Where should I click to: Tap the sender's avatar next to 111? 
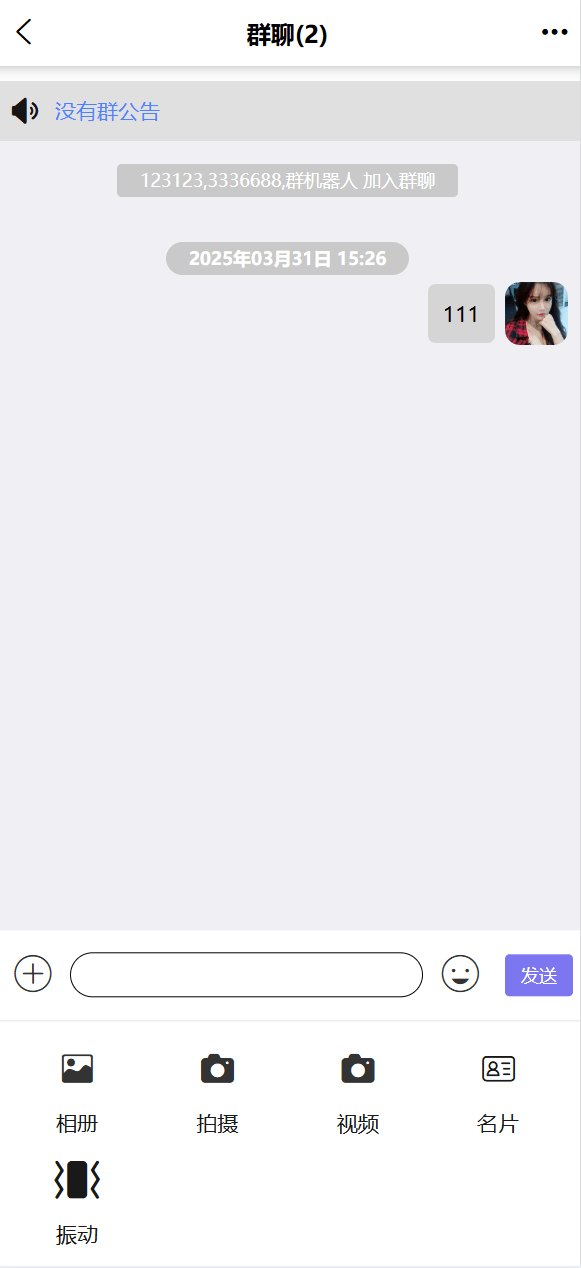536,313
